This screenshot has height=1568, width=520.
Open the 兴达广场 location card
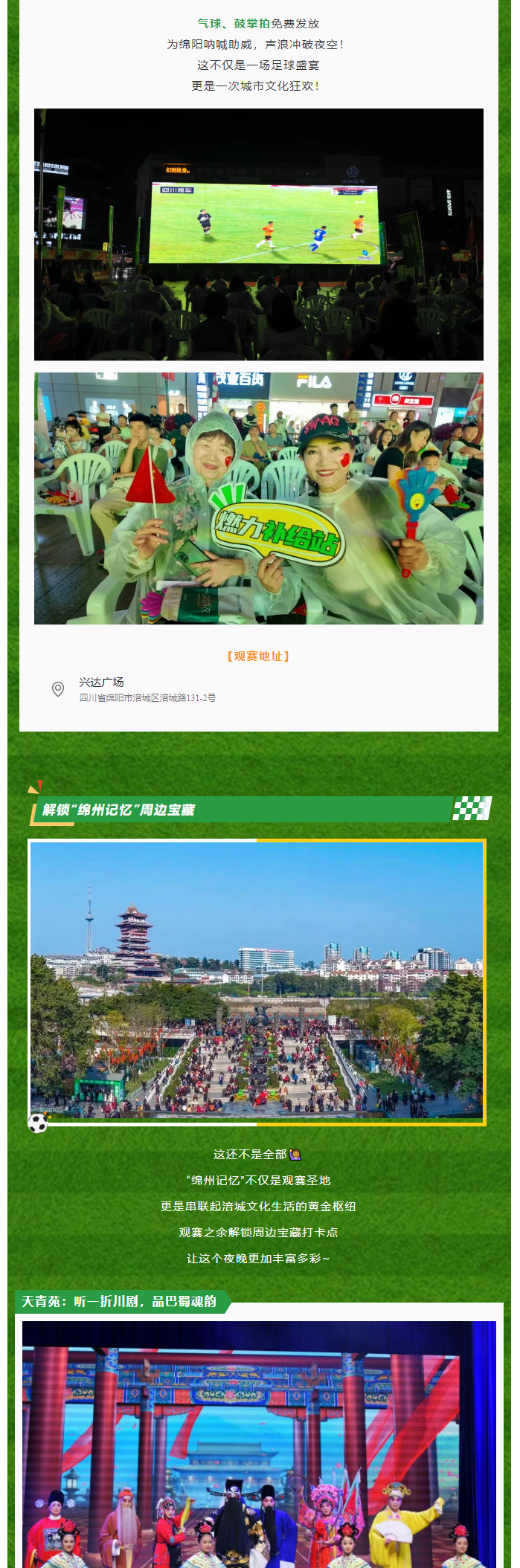point(148,689)
